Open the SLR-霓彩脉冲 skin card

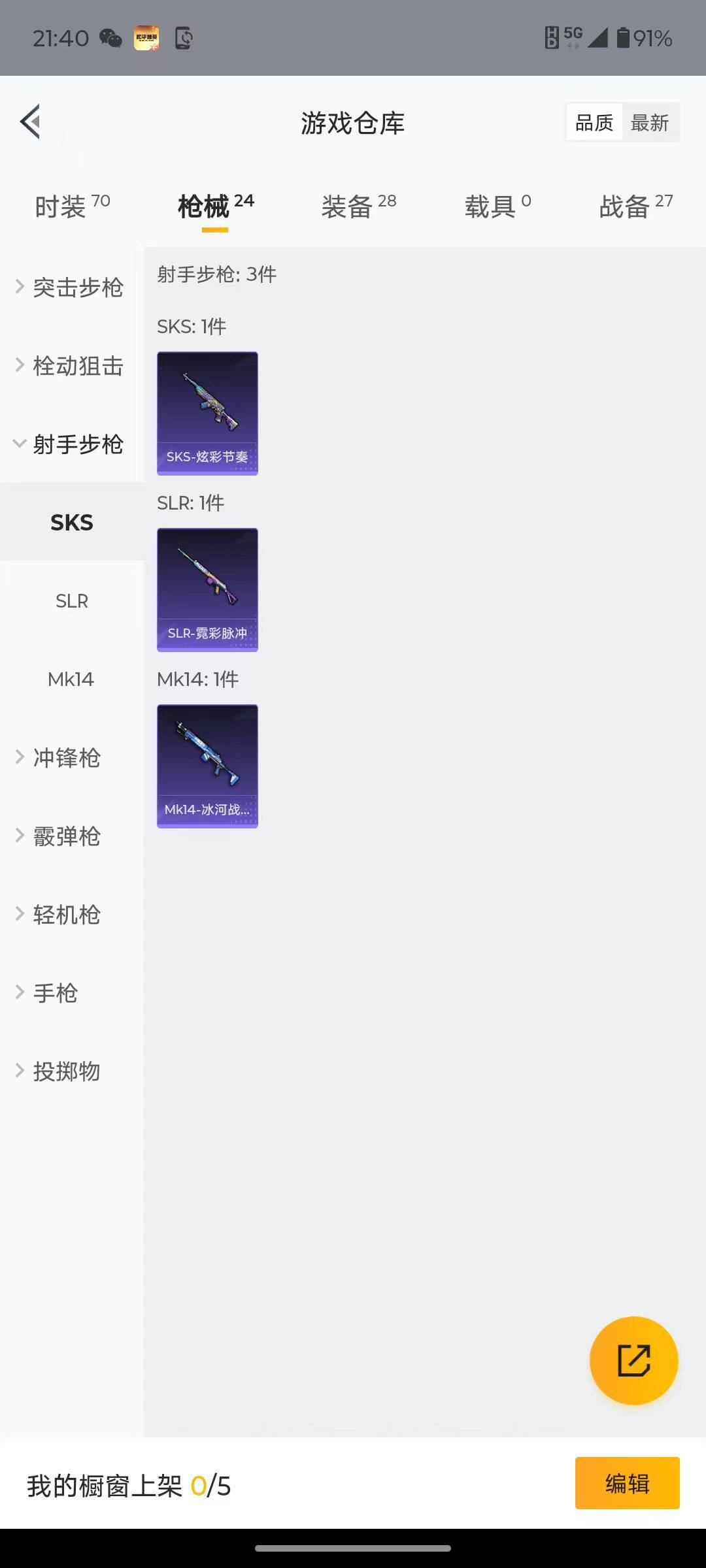click(207, 589)
